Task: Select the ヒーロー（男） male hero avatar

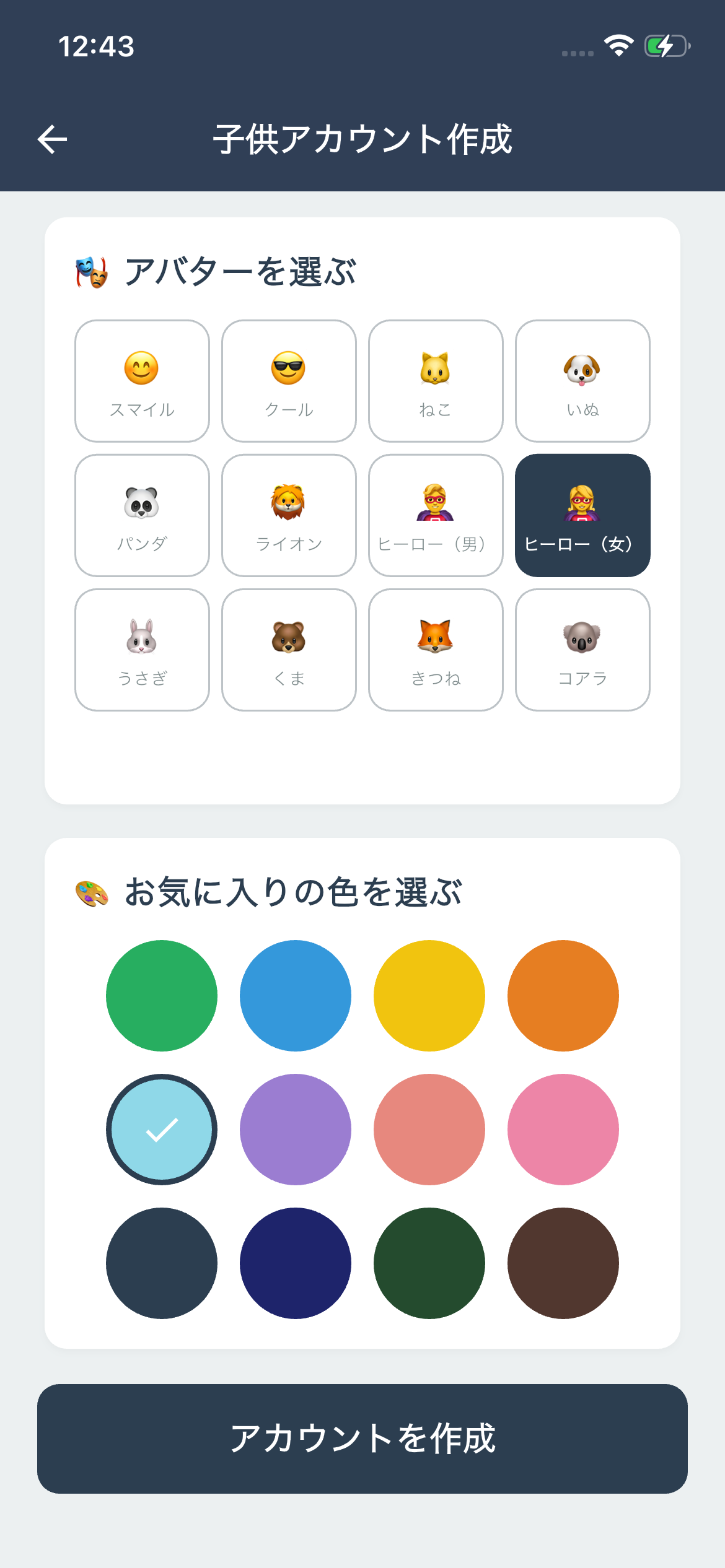Action: [x=436, y=514]
